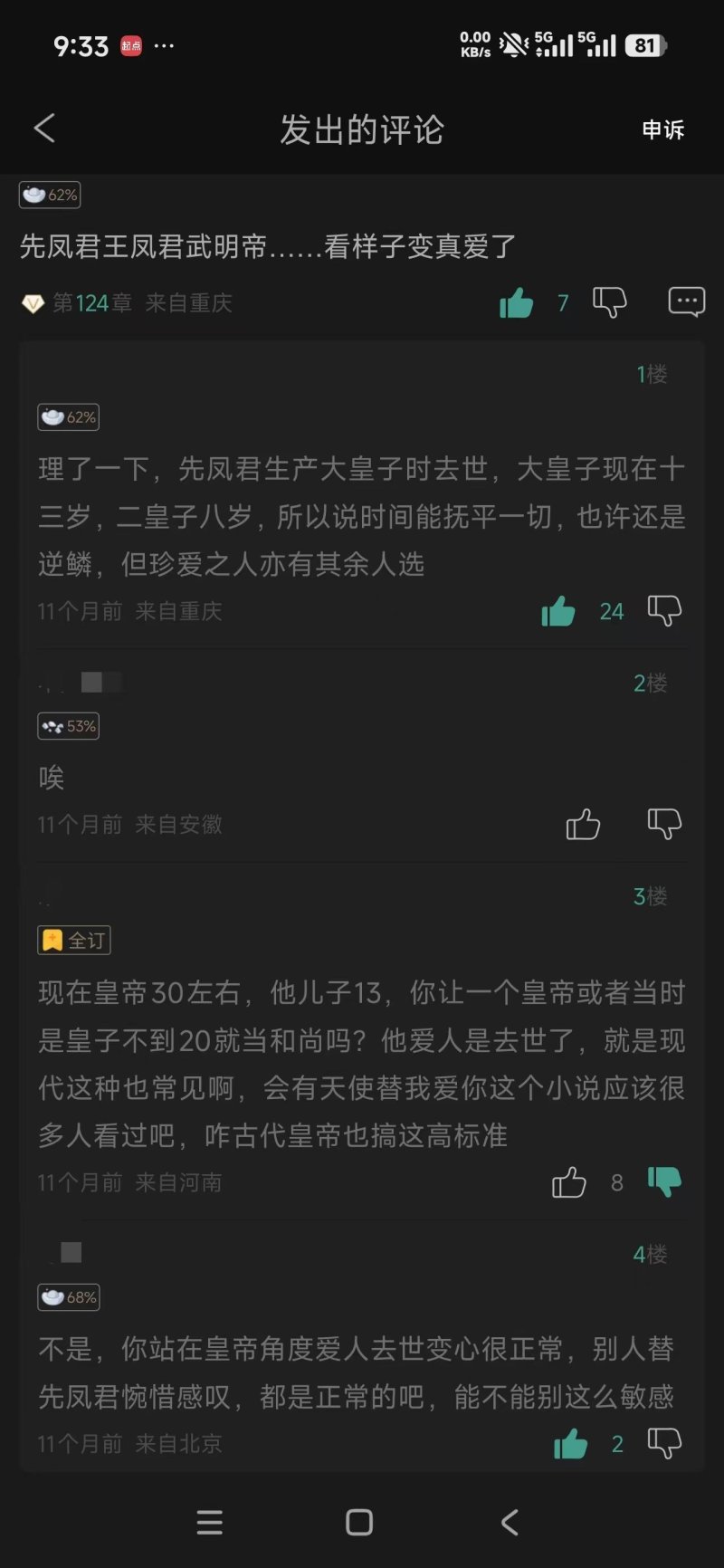Dislike the 1楼 reply from 重庆
This screenshot has height=1568, width=724.
663,611
